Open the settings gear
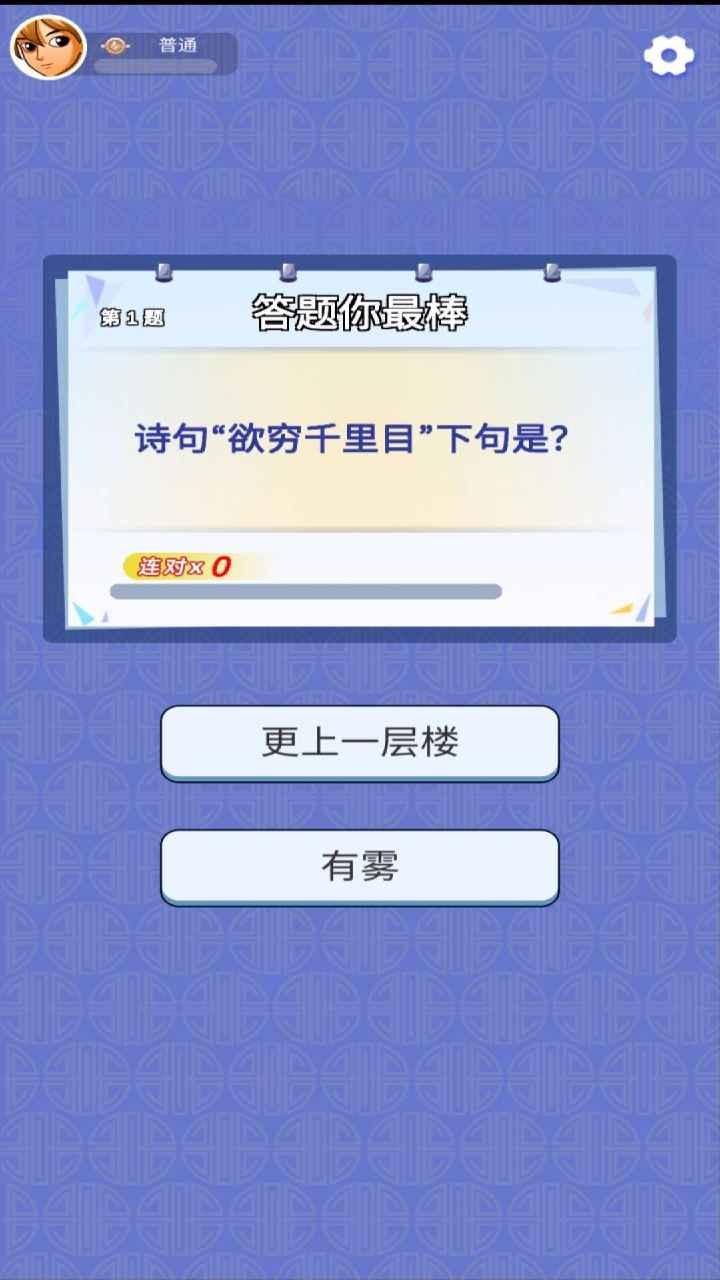This screenshot has width=720, height=1280. [669, 55]
